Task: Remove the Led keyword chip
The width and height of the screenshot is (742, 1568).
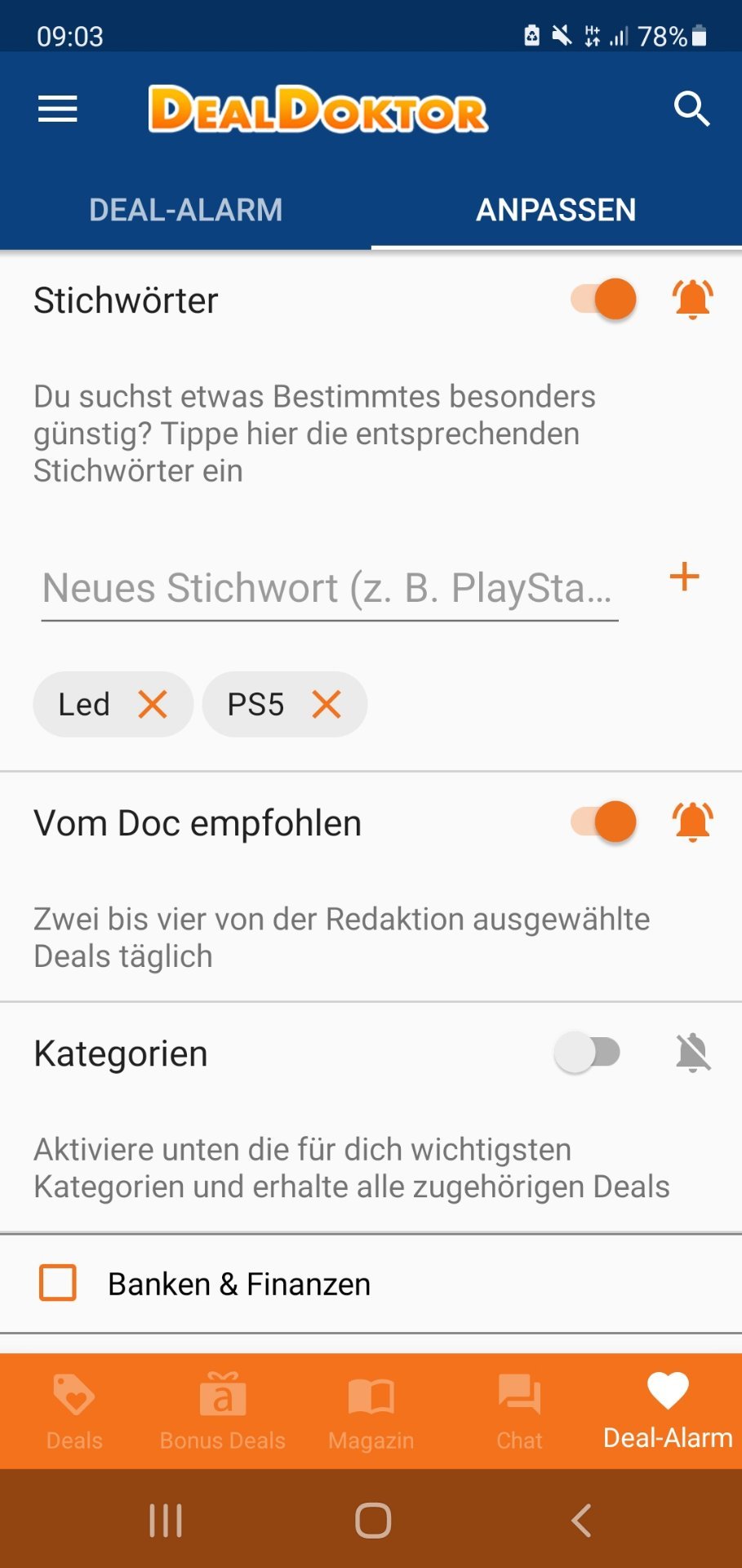Action: 153,704
